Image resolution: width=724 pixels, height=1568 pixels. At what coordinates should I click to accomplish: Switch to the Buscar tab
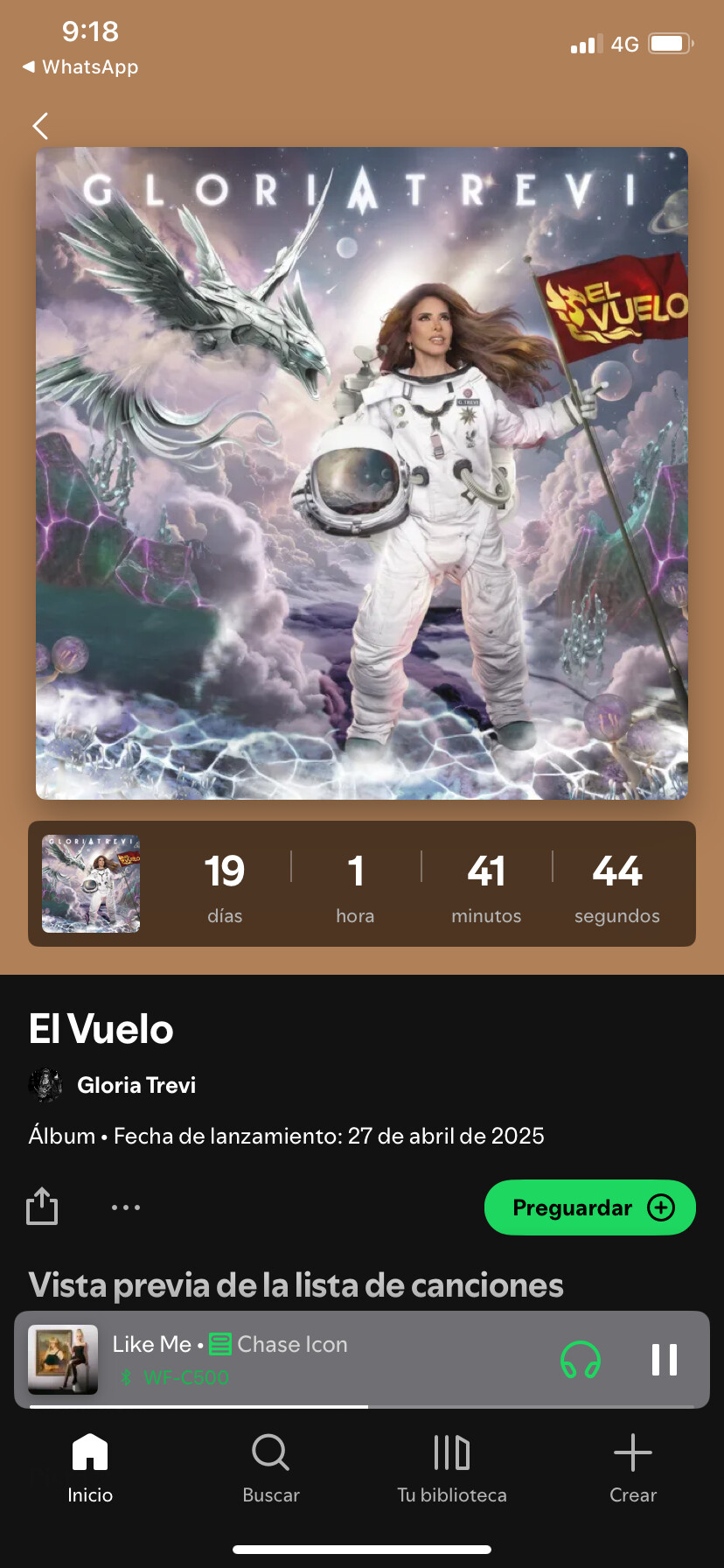coord(271,1469)
